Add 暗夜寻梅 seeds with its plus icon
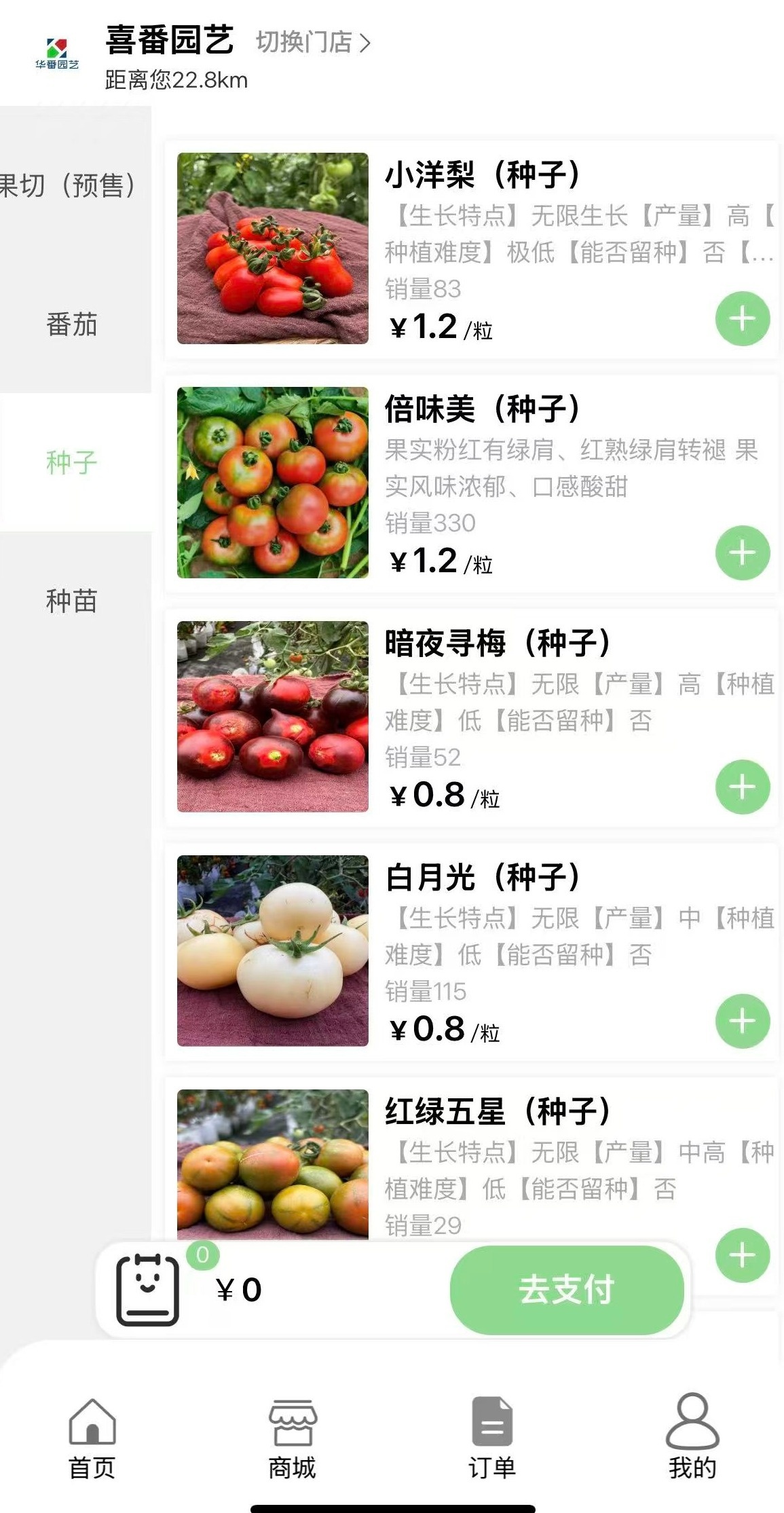Screen dimensions: 784x1513 pos(741,785)
